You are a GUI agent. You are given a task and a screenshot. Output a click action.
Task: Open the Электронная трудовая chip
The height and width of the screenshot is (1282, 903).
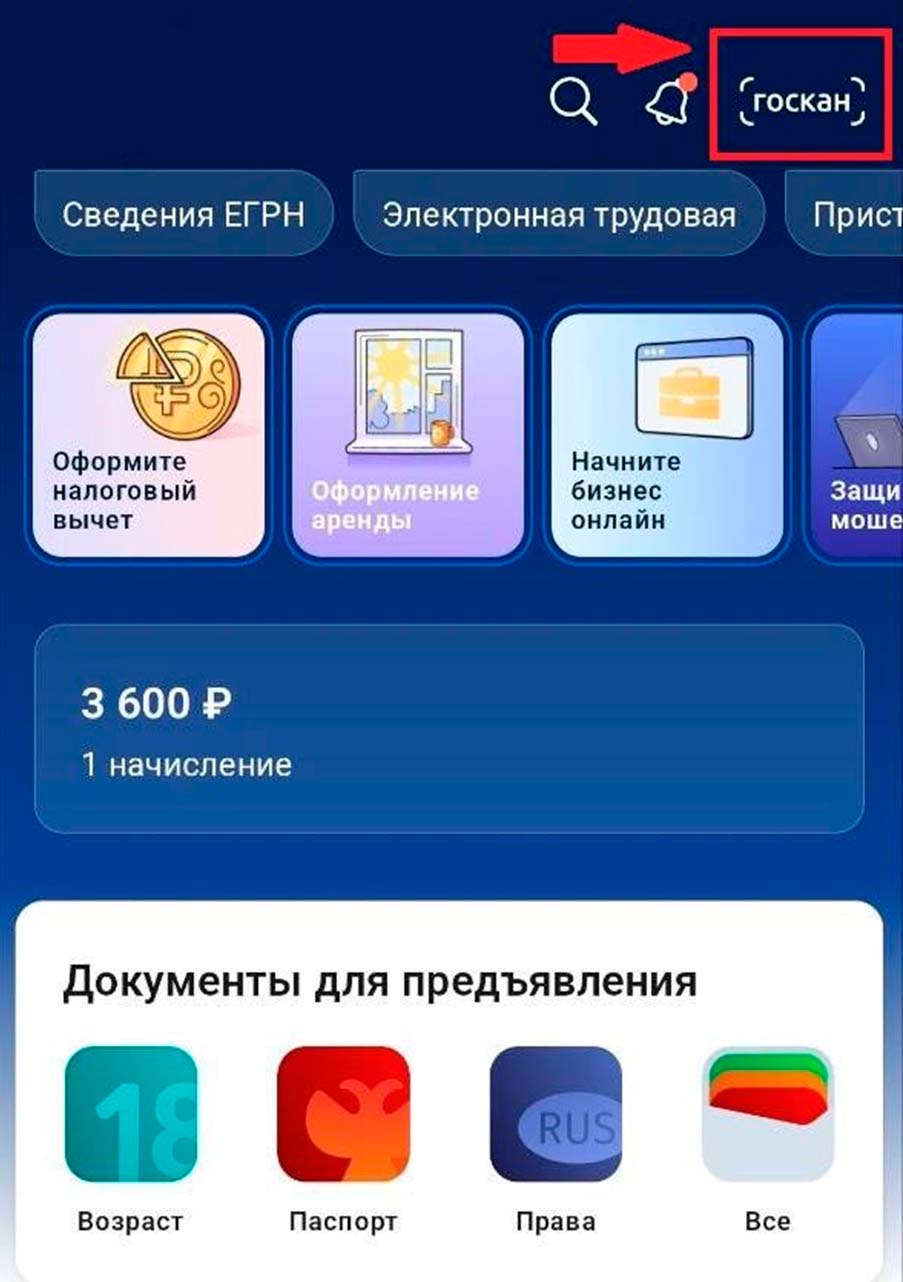(559, 214)
